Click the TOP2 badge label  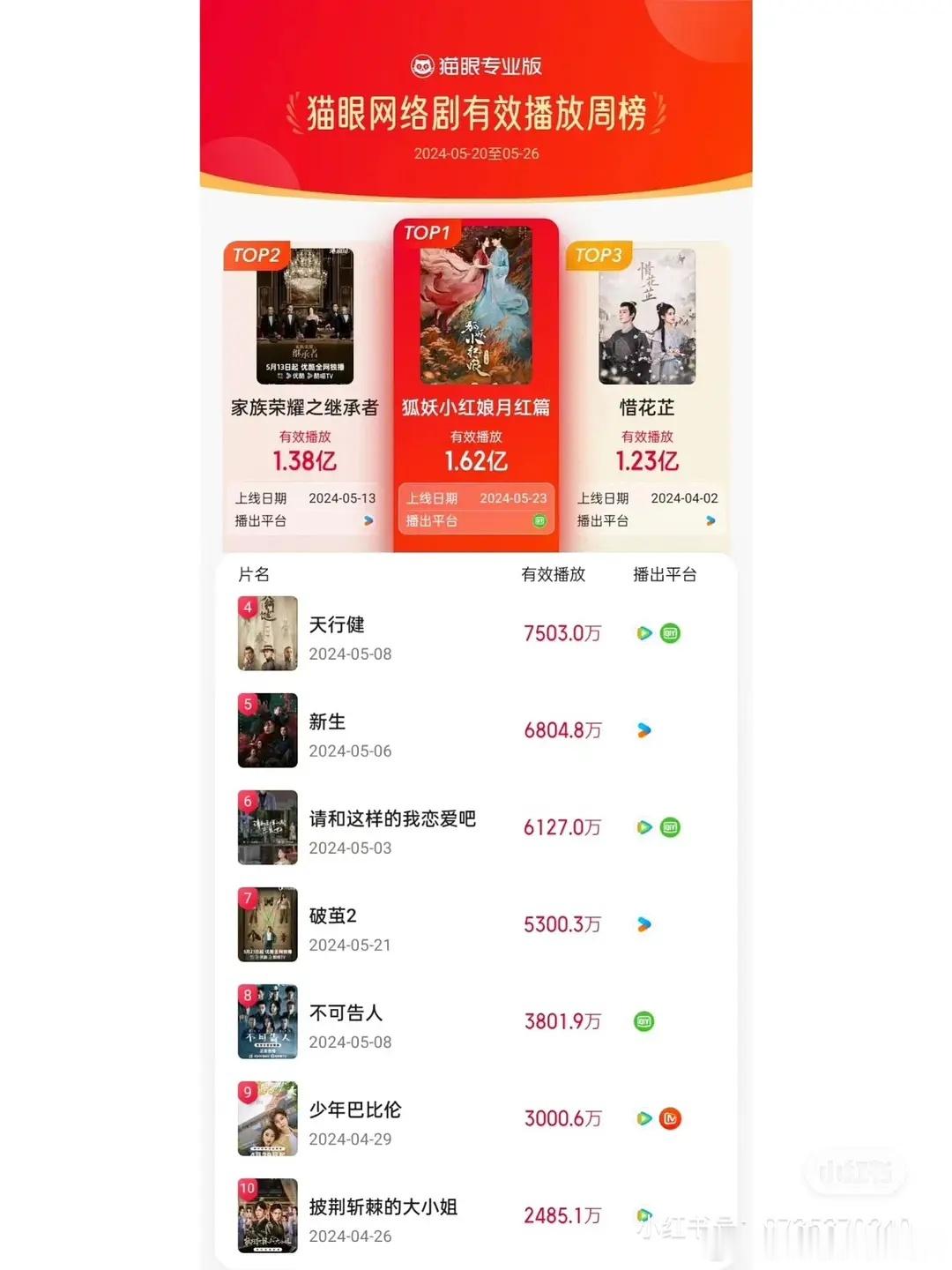(257, 253)
